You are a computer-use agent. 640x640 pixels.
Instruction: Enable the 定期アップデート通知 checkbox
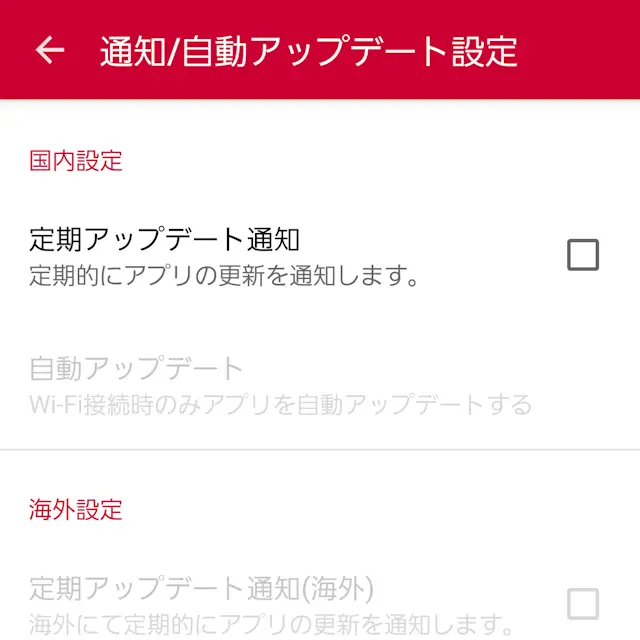[x=582, y=256]
